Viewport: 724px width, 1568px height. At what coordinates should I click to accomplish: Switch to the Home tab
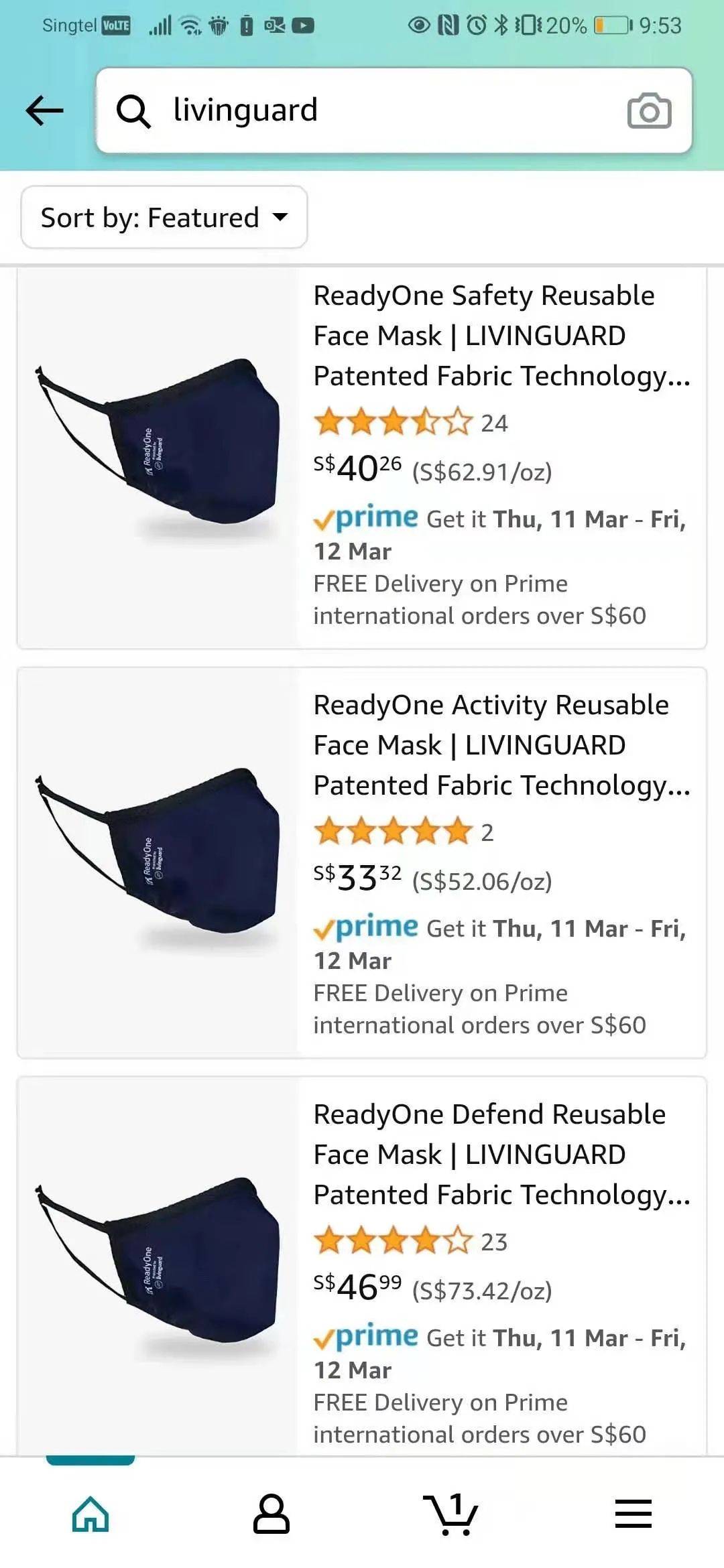(90, 1514)
